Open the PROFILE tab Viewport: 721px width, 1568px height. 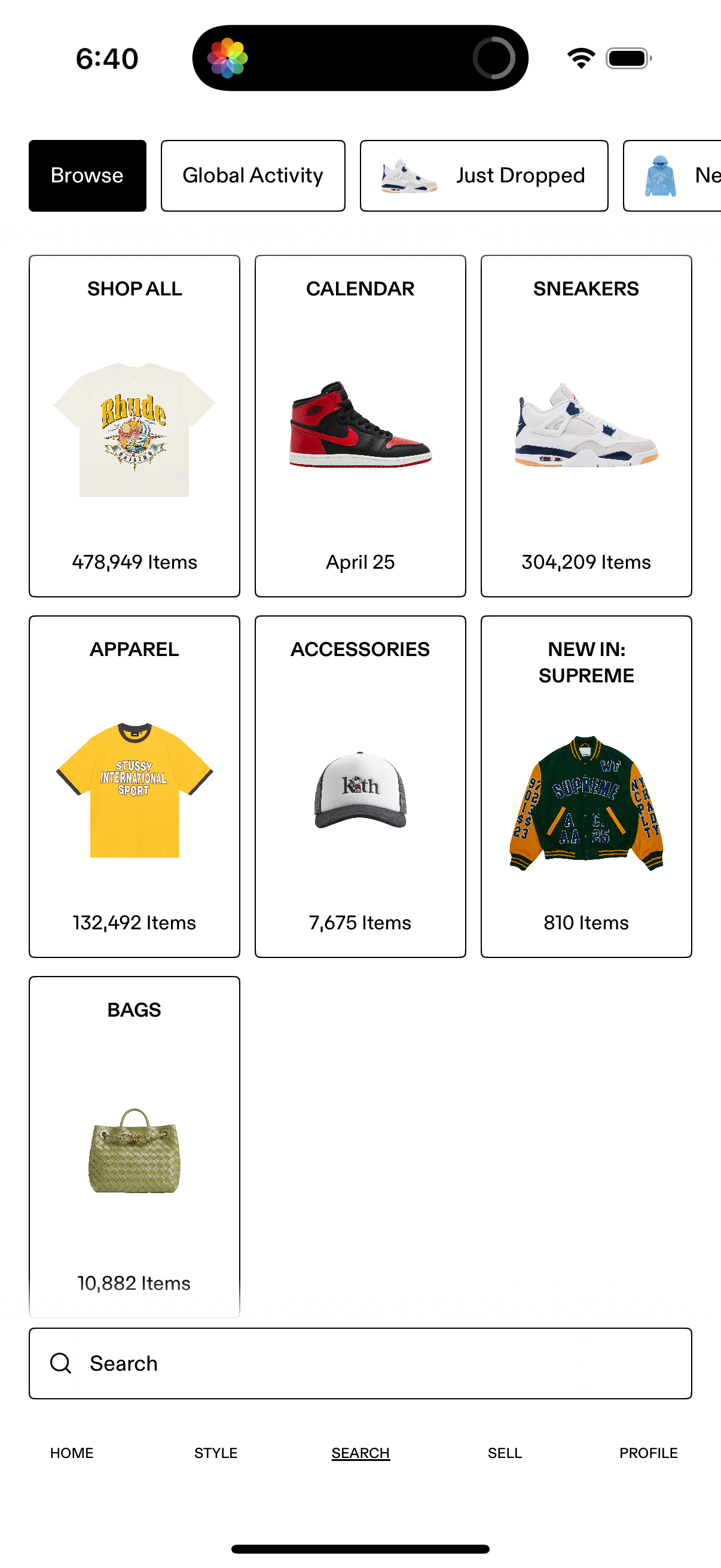649,1453
